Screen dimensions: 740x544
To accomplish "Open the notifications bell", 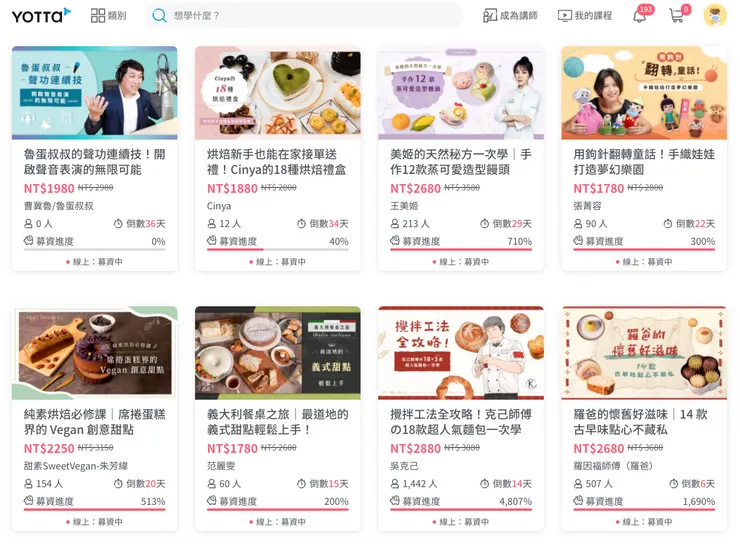I will [640, 16].
